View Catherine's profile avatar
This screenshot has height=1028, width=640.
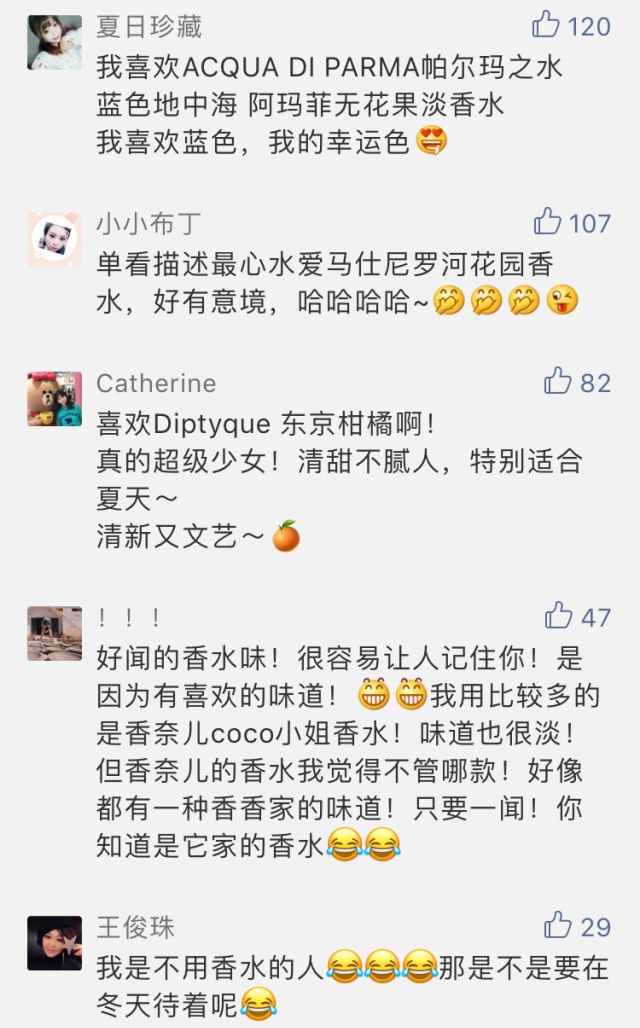[x=54, y=399]
